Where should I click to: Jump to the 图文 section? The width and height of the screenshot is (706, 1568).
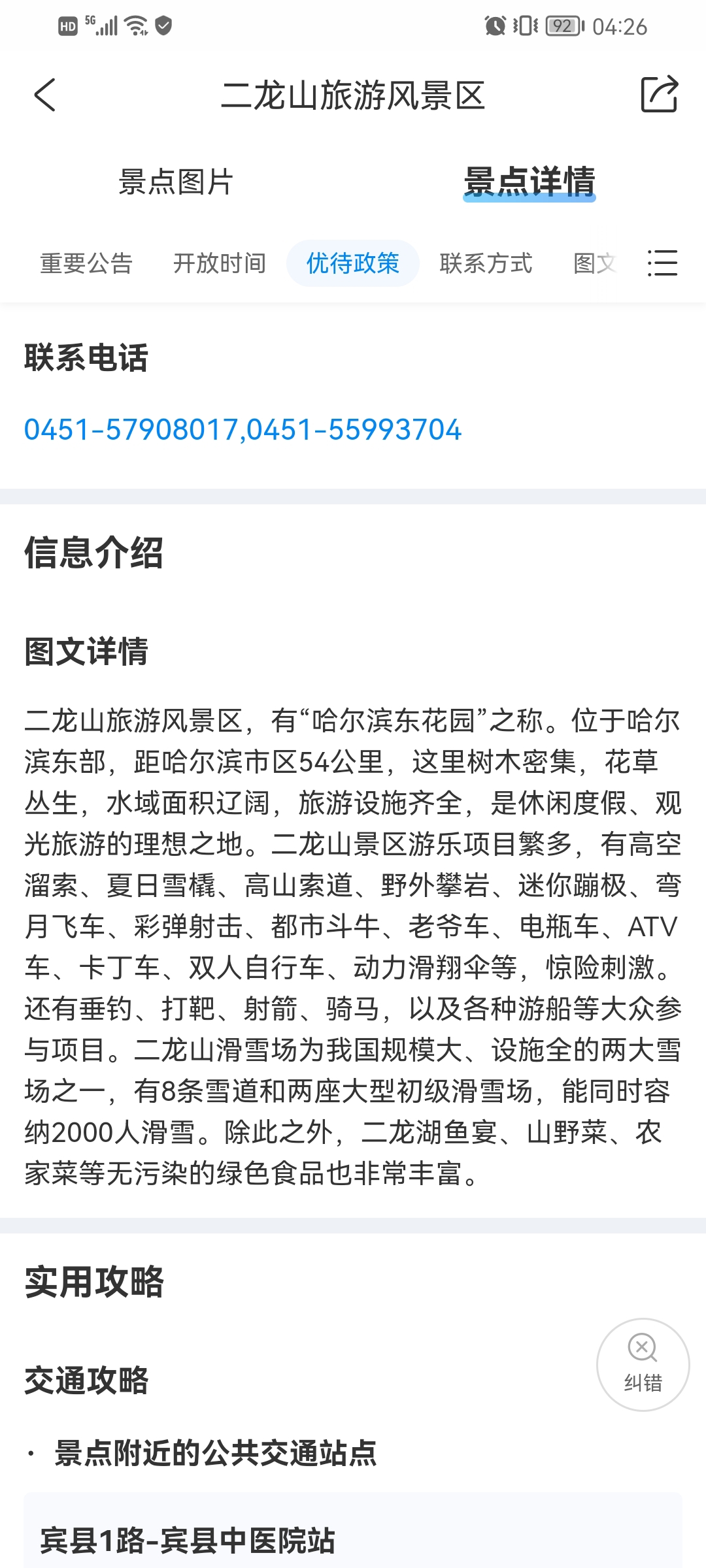point(595,263)
